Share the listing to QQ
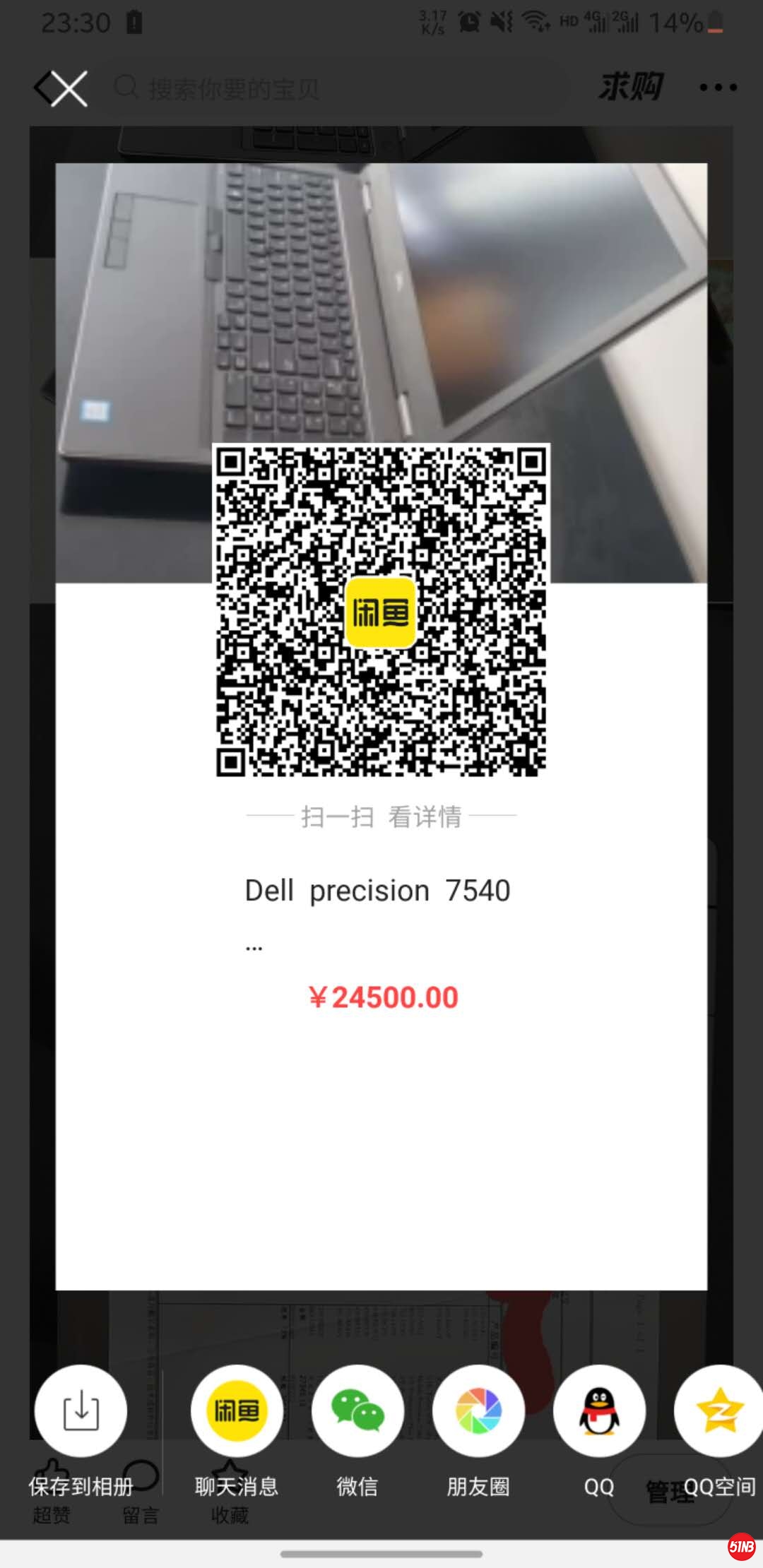This screenshot has width=763, height=1568. (x=599, y=1411)
